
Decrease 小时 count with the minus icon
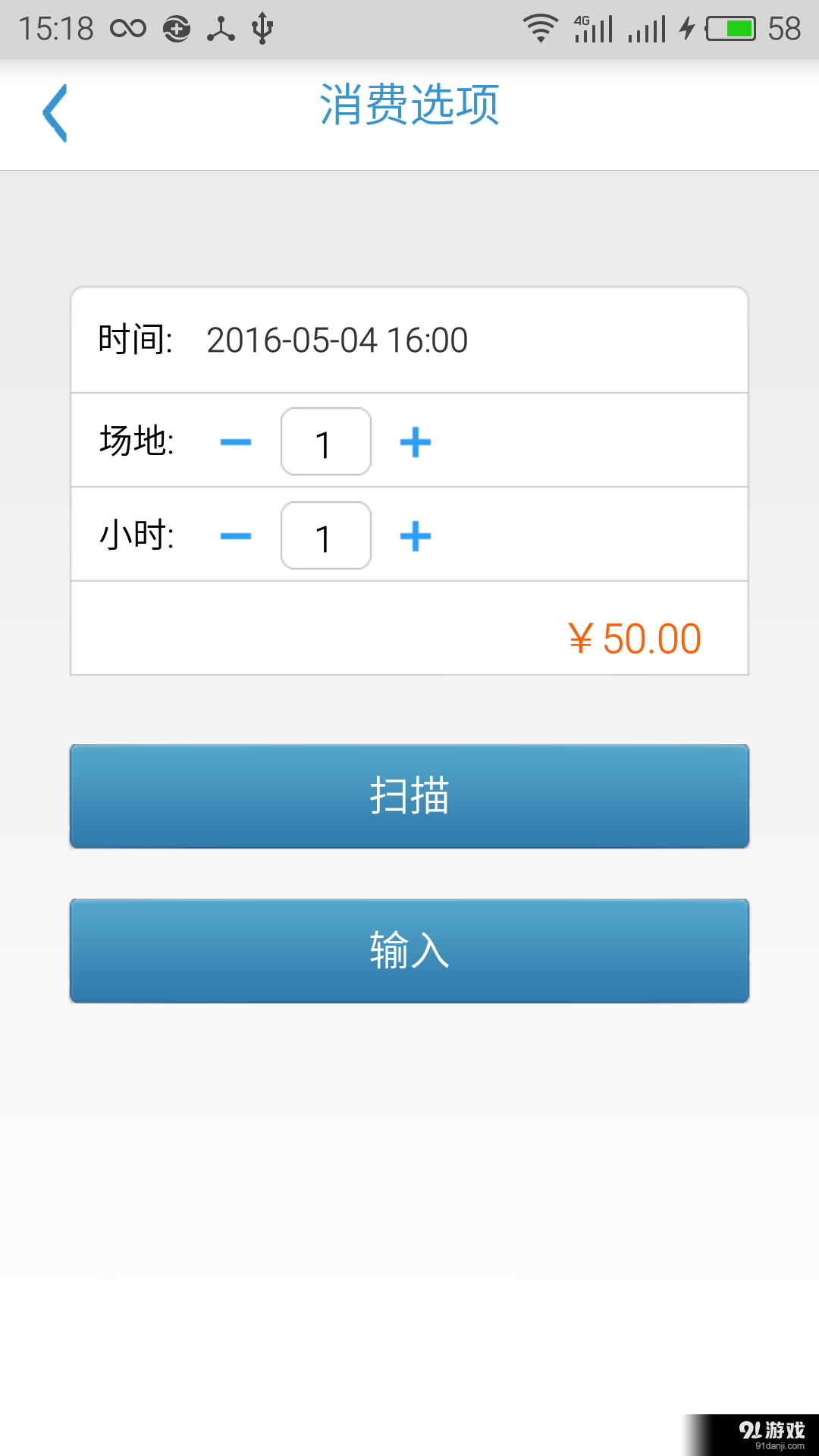point(235,535)
